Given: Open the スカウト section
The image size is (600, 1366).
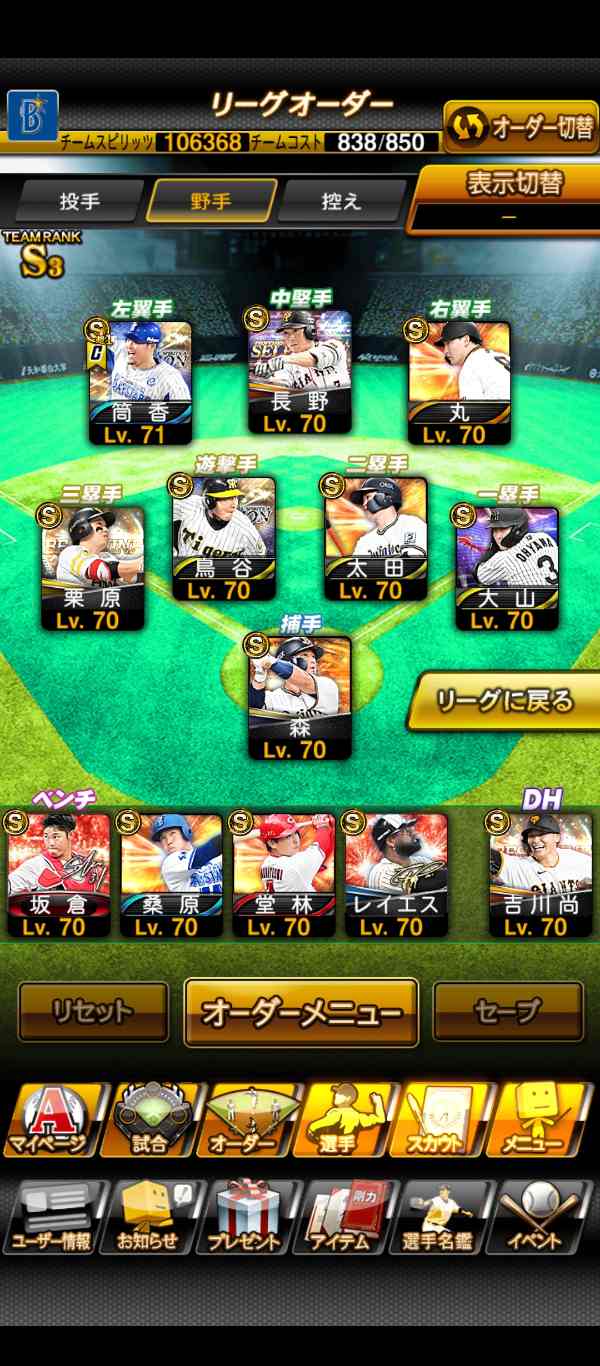Looking at the screenshot, I should point(449,1118).
